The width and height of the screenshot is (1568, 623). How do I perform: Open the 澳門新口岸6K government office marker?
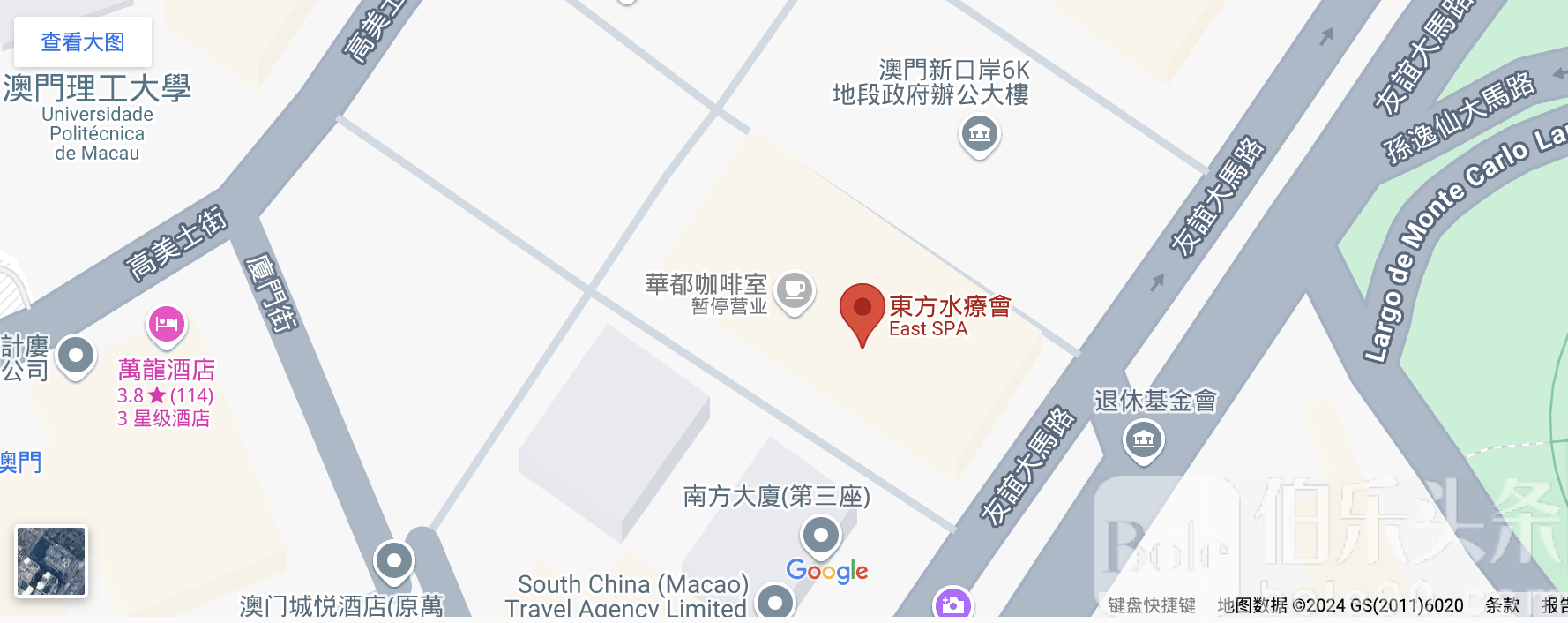[x=979, y=135]
